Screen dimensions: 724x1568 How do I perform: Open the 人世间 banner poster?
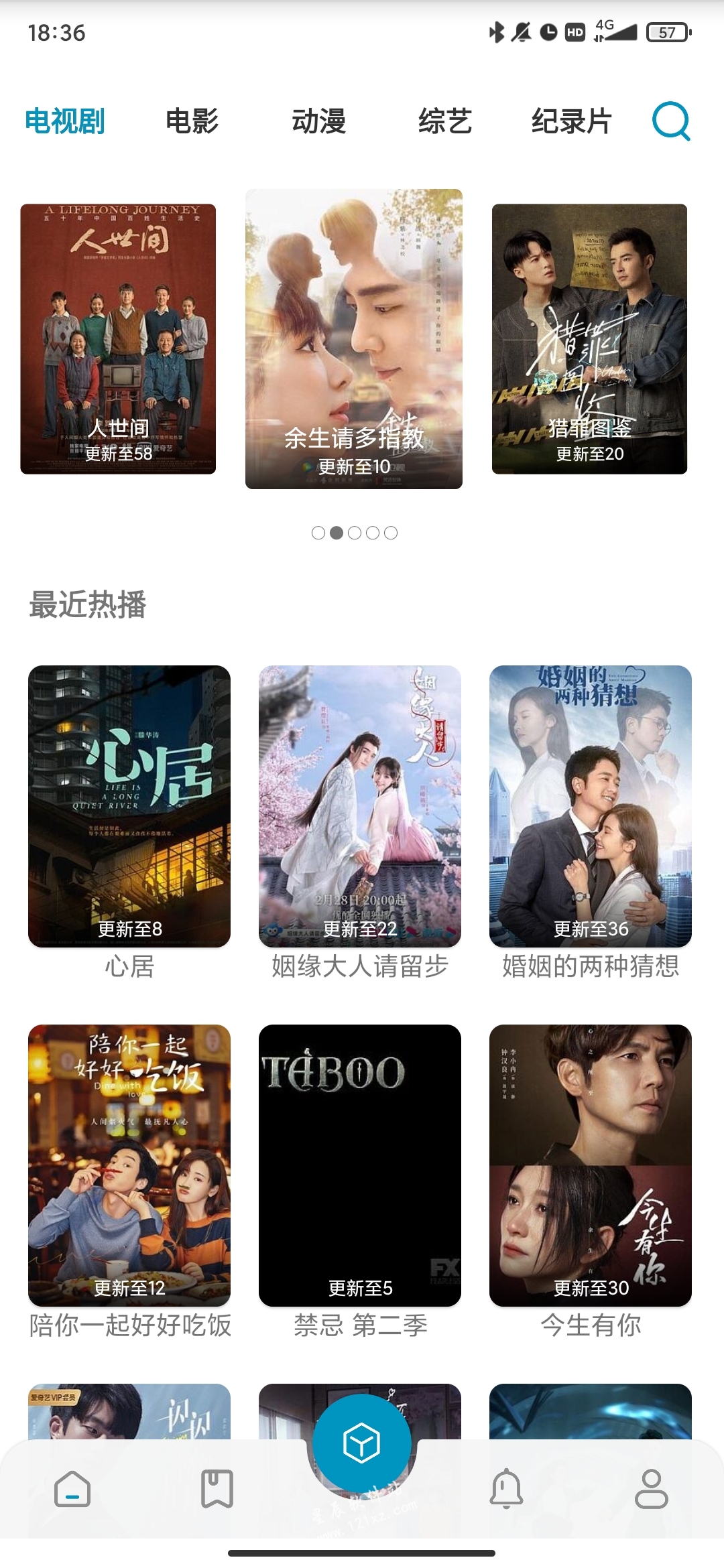click(x=118, y=338)
